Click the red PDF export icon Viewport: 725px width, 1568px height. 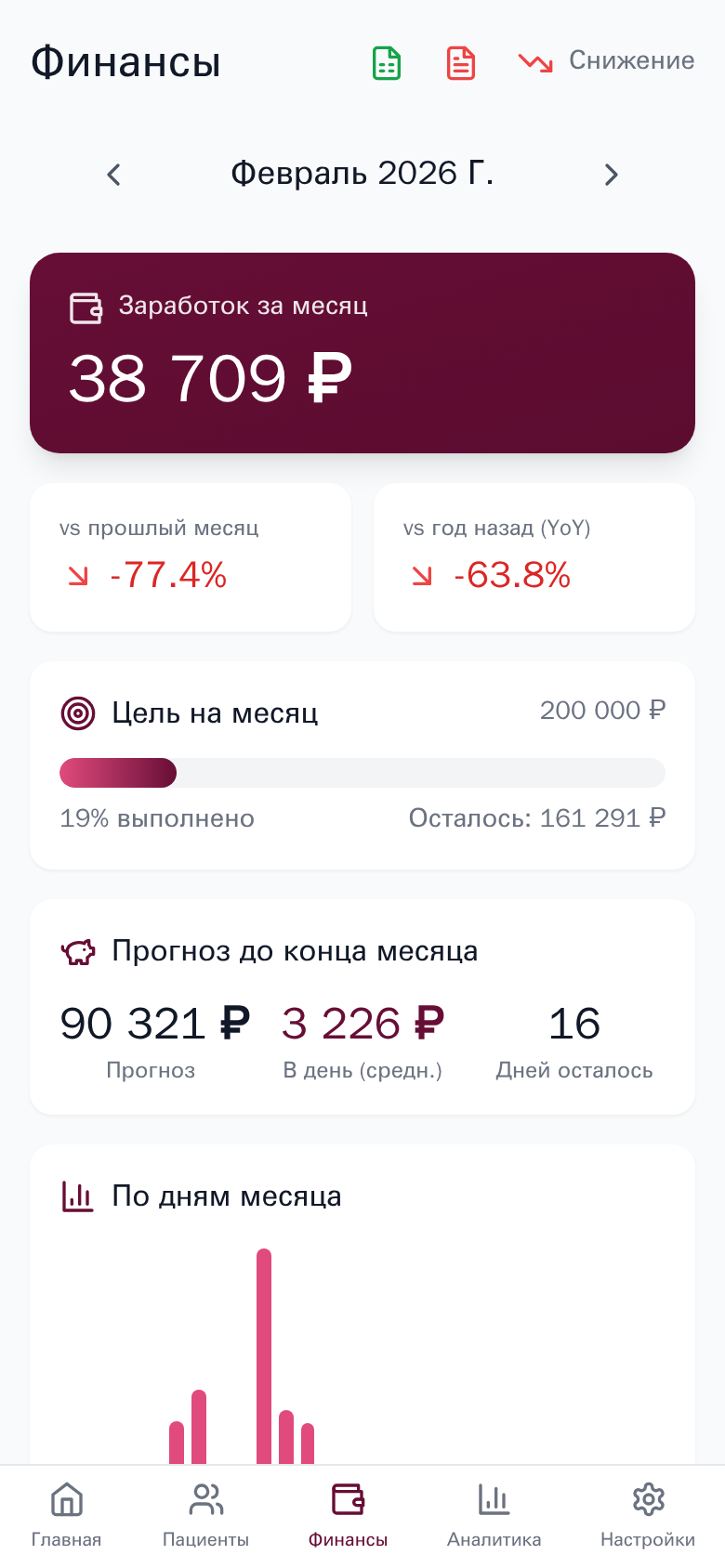pos(460,62)
